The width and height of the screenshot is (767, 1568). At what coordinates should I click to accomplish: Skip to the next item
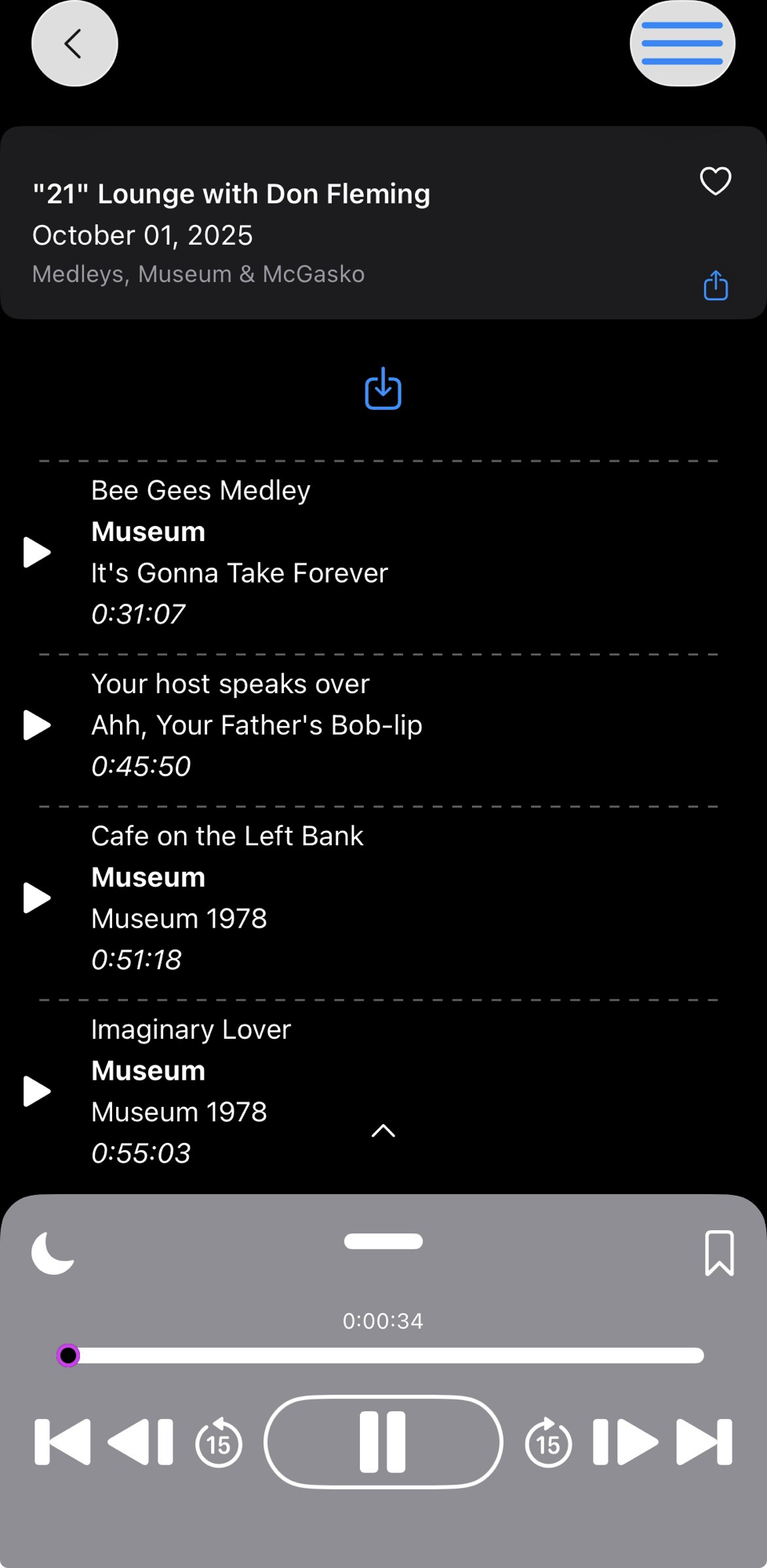click(x=703, y=1442)
